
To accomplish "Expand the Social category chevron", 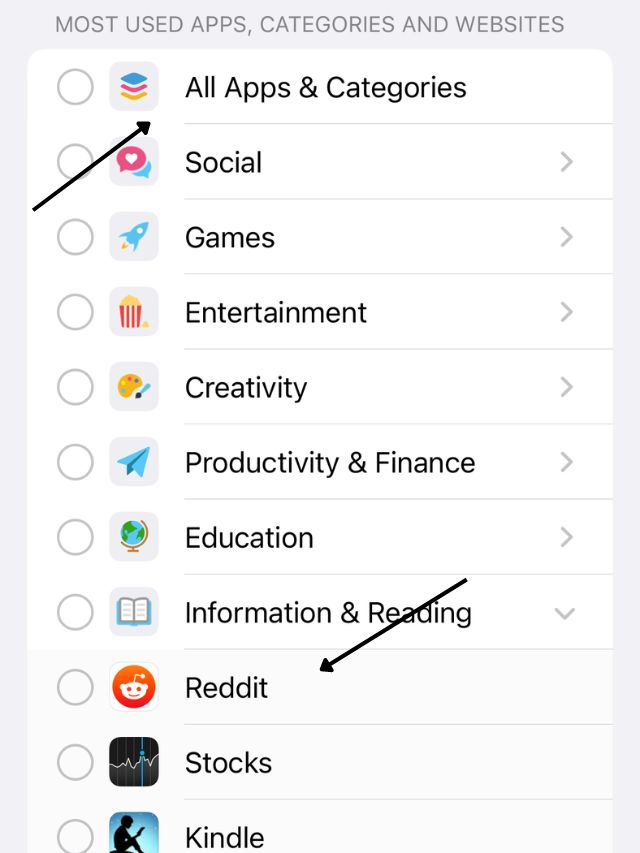I will [566, 162].
